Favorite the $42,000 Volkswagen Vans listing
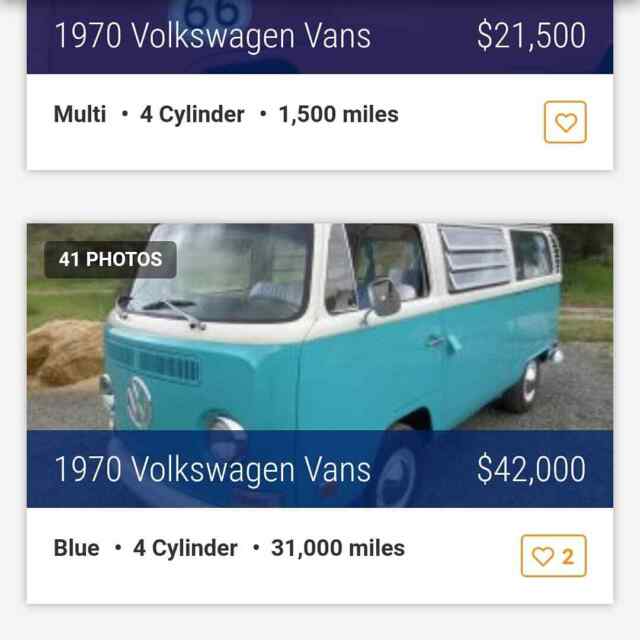The height and width of the screenshot is (640, 640). (554, 556)
